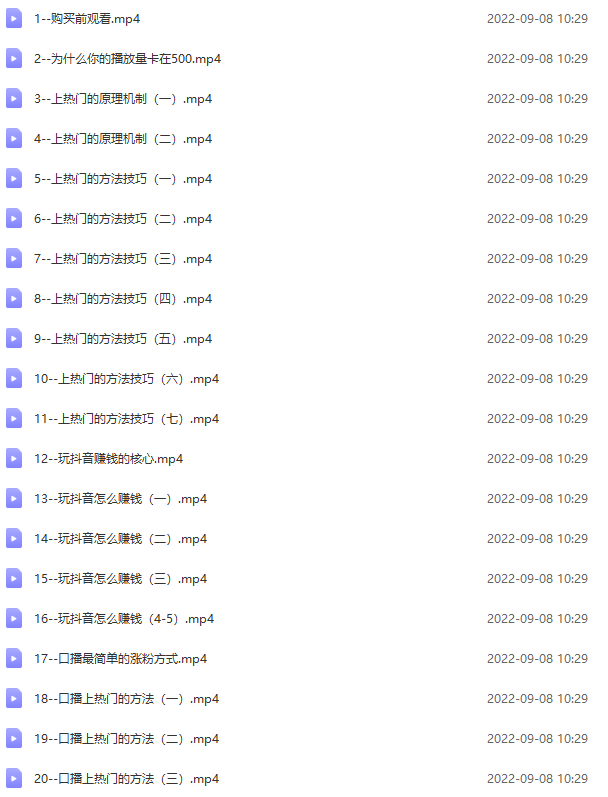The width and height of the screenshot is (608, 797).
Task: Open 19--口播上热门的方法（二）.mp4
Action: (x=126, y=739)
